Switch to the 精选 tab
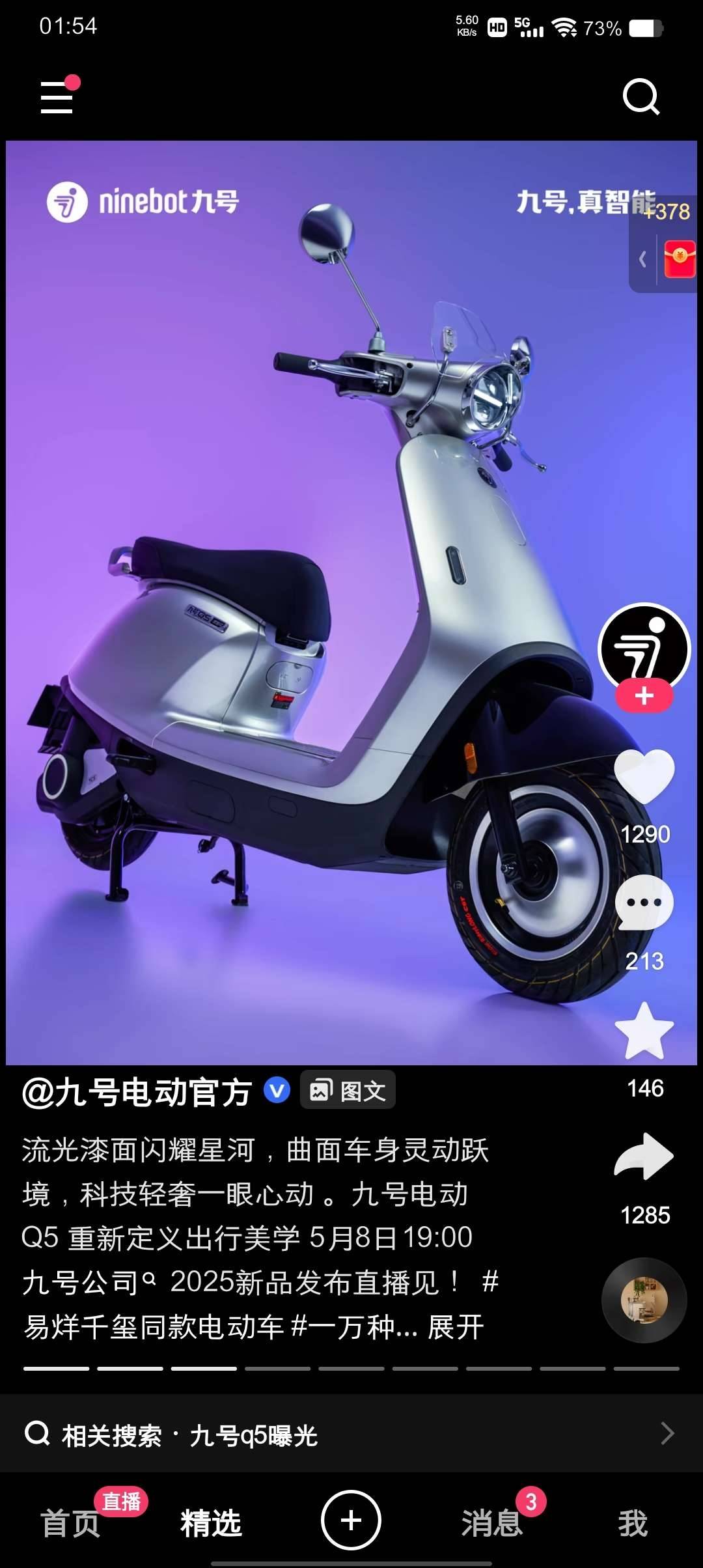This screenshot has height=1568, width=703. pos(211,1522)
